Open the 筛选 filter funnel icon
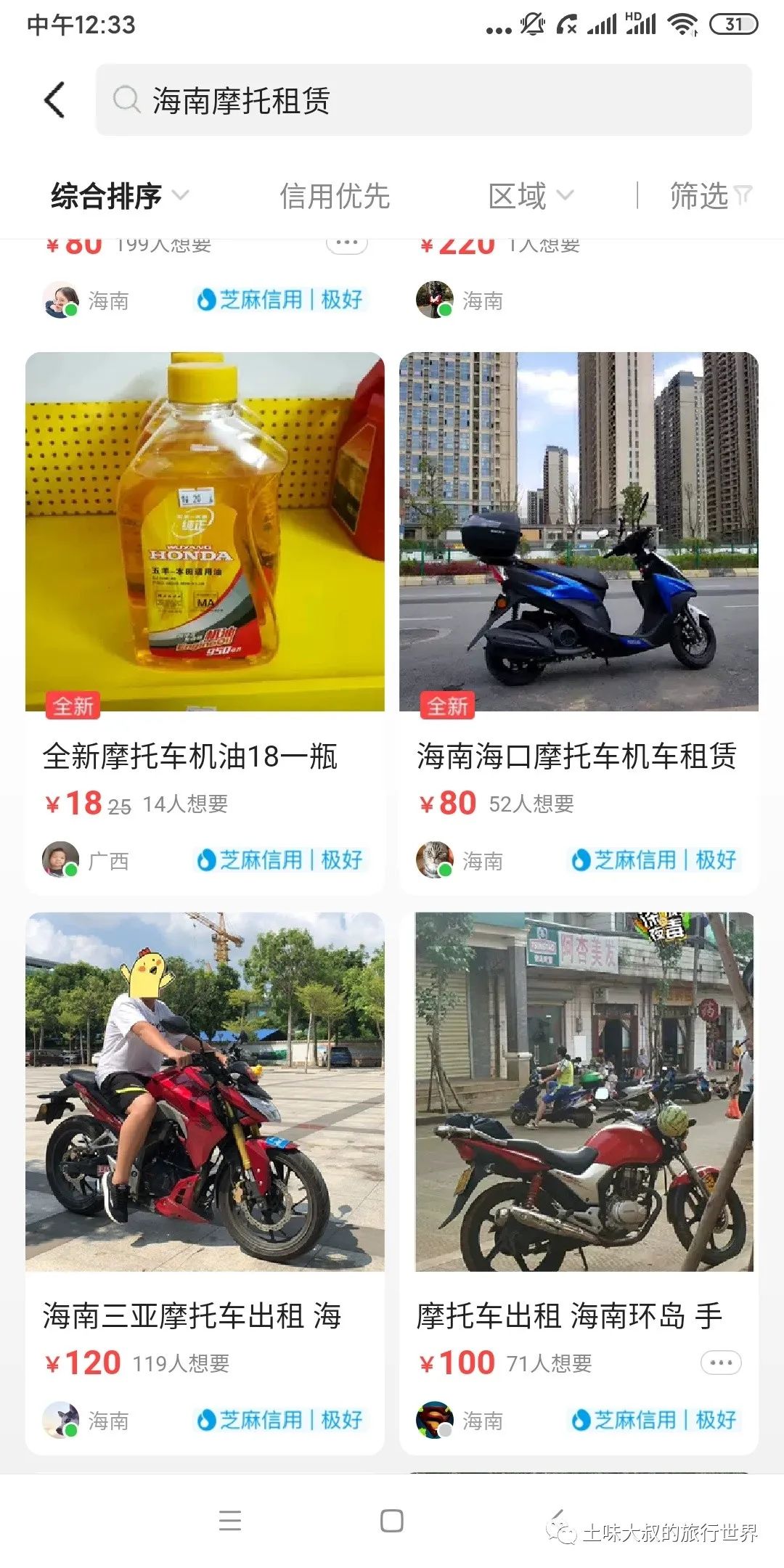Image resolution: width=784 pixels, height=1568 pixels. pos(743,195)
